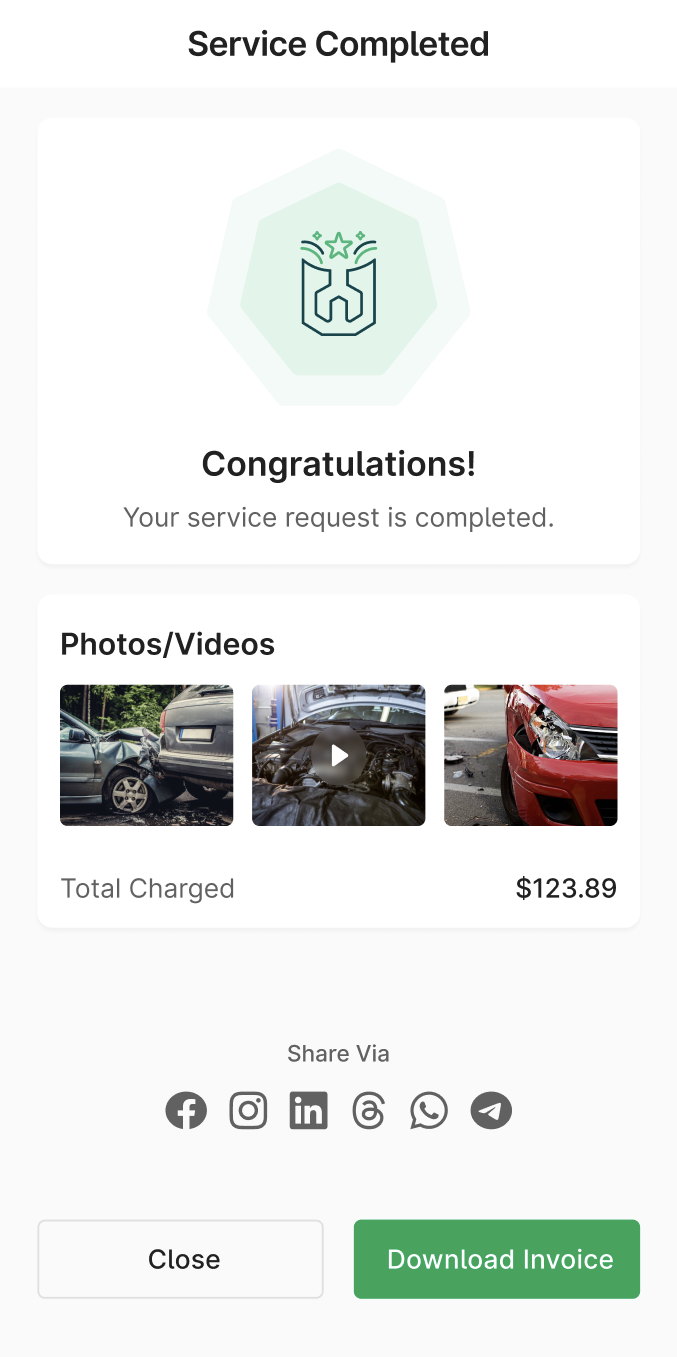677x1357 pixels.
Task: Share through WhatsApp
Action: 429,1111
